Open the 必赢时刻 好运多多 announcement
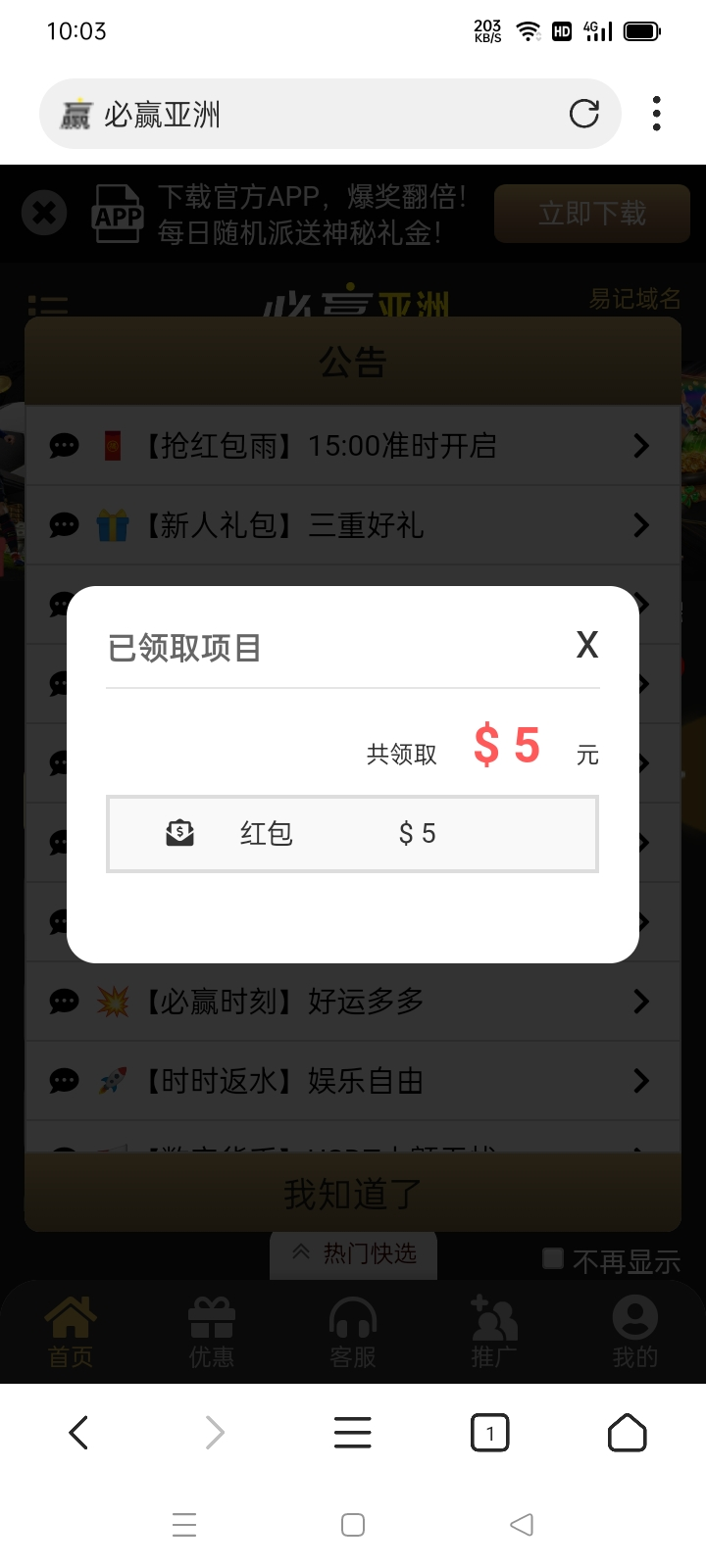706x1568 pixels. pos(353,1002)
